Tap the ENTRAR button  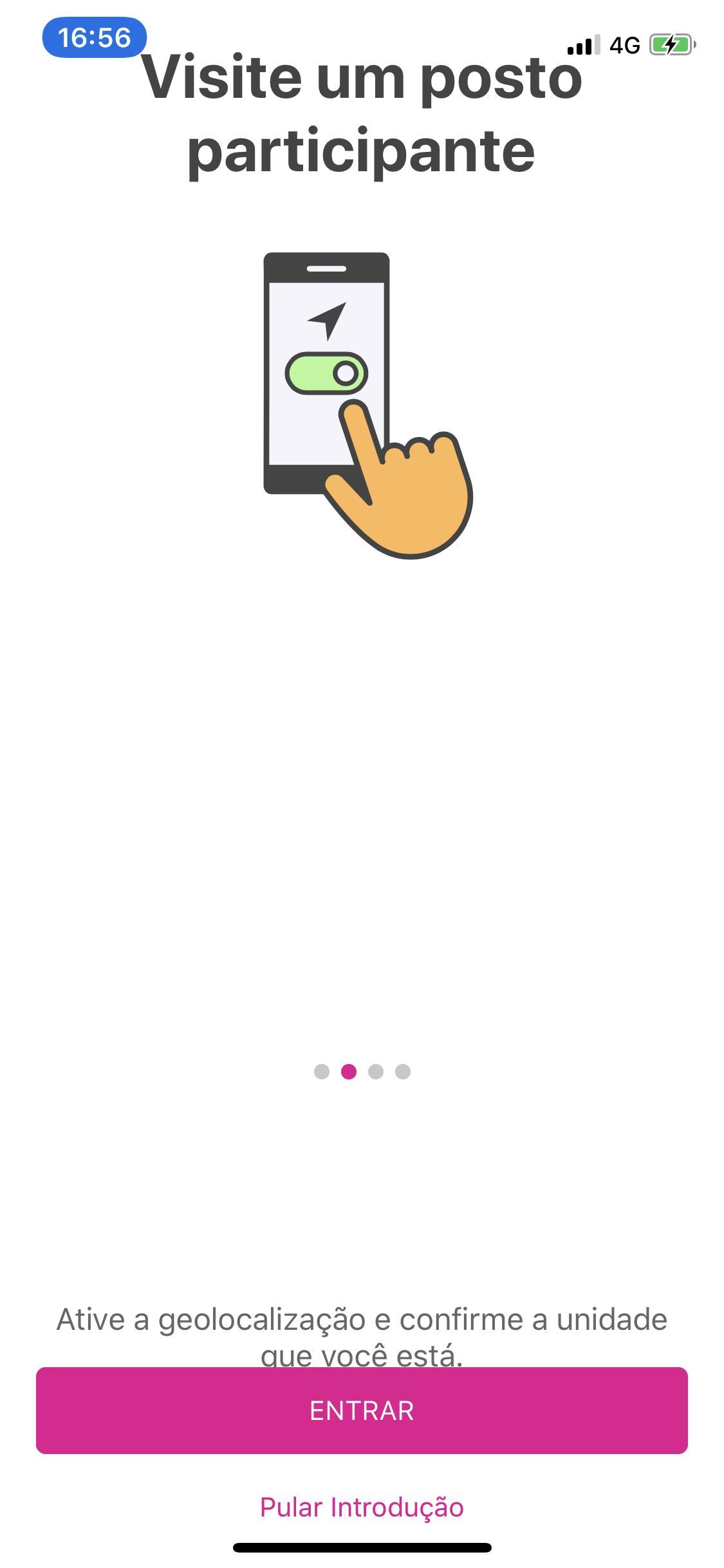[362, 1410]
